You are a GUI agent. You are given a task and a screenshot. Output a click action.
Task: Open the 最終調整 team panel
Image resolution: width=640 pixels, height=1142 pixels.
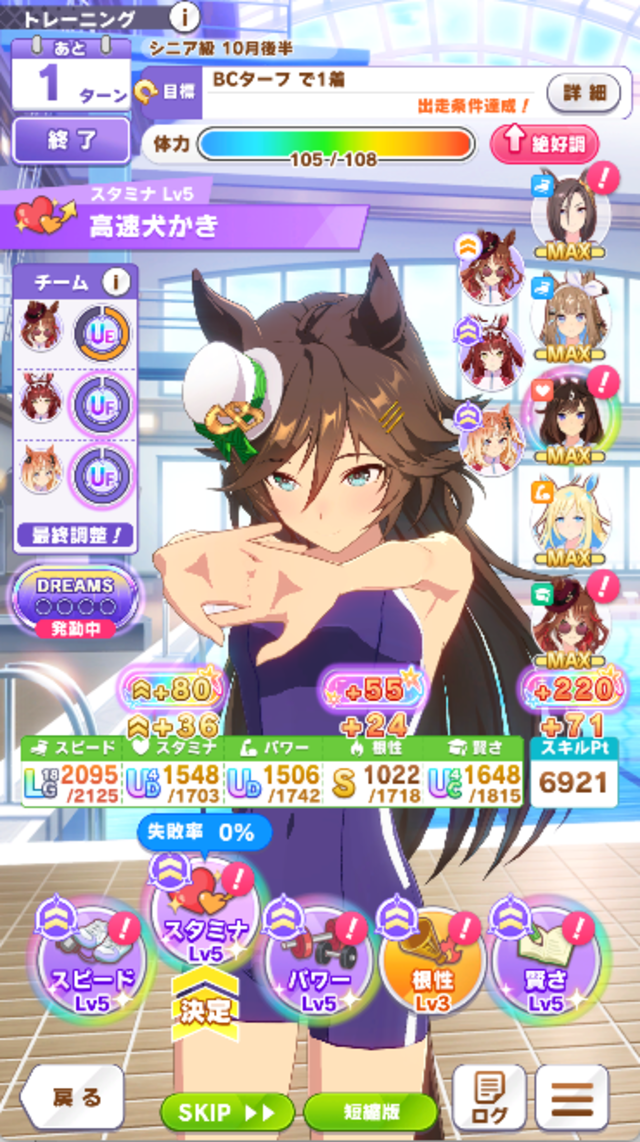(x=74, y=535)
